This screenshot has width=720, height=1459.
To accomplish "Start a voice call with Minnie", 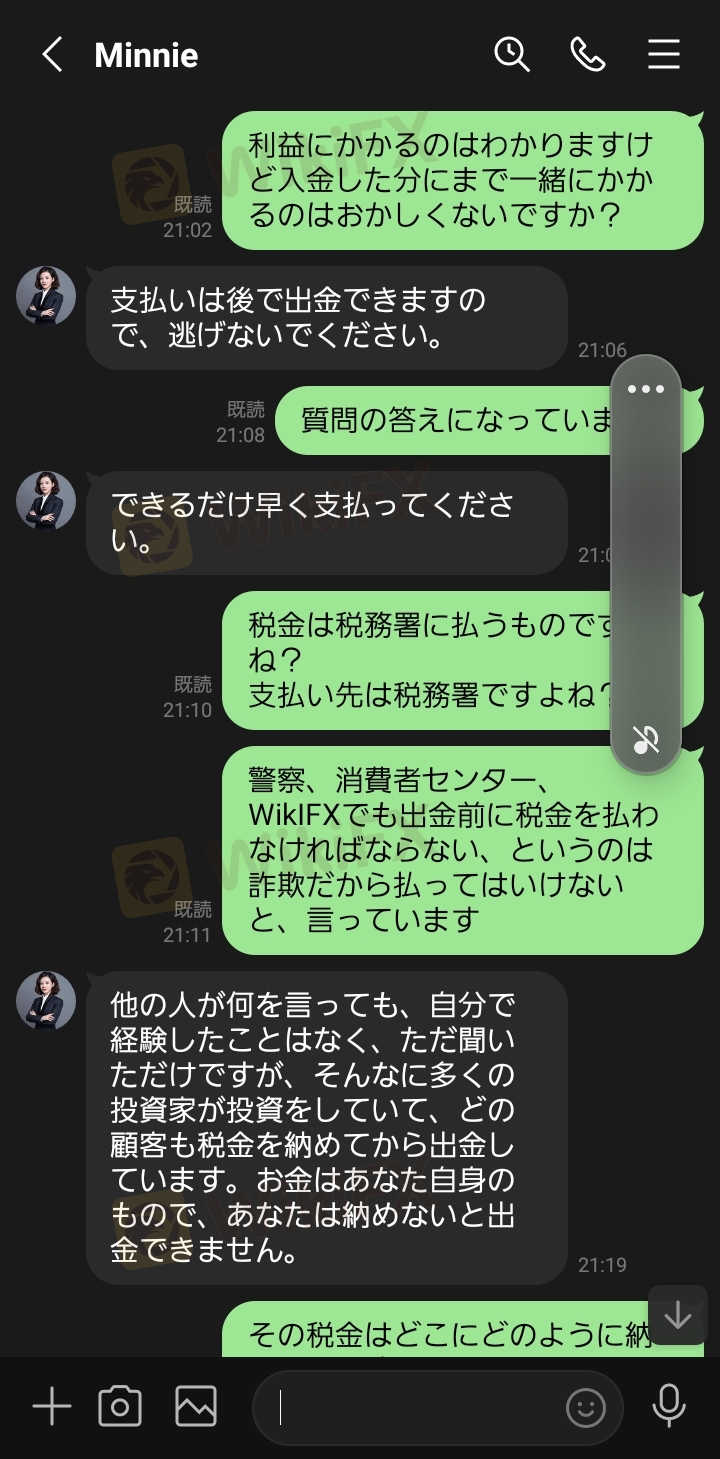I will click(x=588, y=54).
